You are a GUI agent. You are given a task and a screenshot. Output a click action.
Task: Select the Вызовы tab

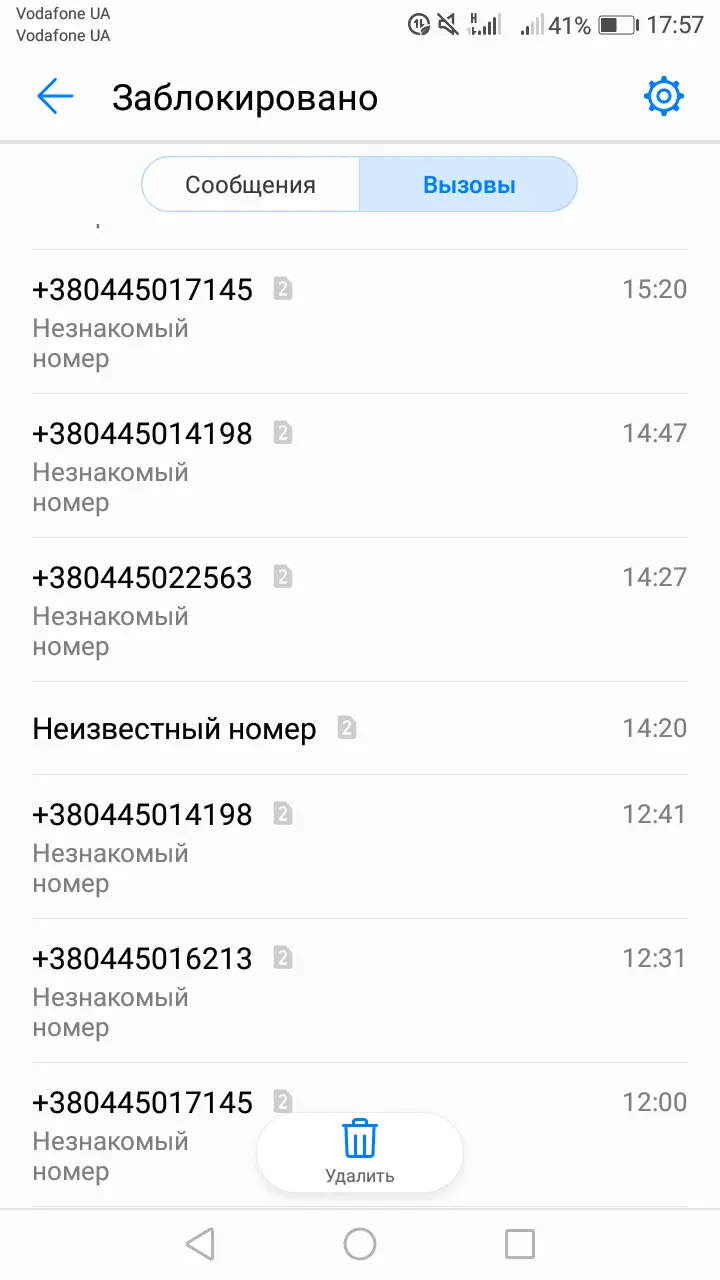click(469, 185)
